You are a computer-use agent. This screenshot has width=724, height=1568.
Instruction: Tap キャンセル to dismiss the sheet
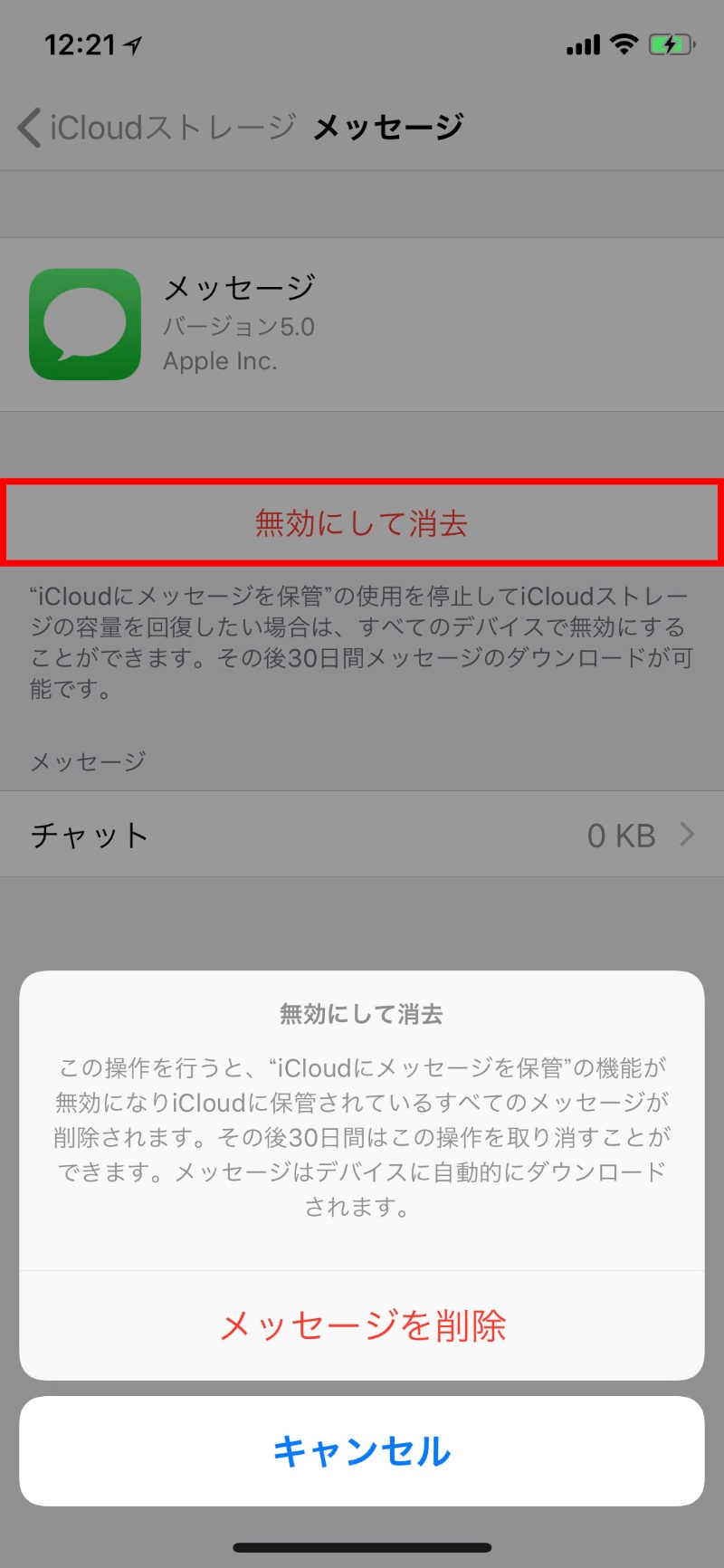(362, 1451)
